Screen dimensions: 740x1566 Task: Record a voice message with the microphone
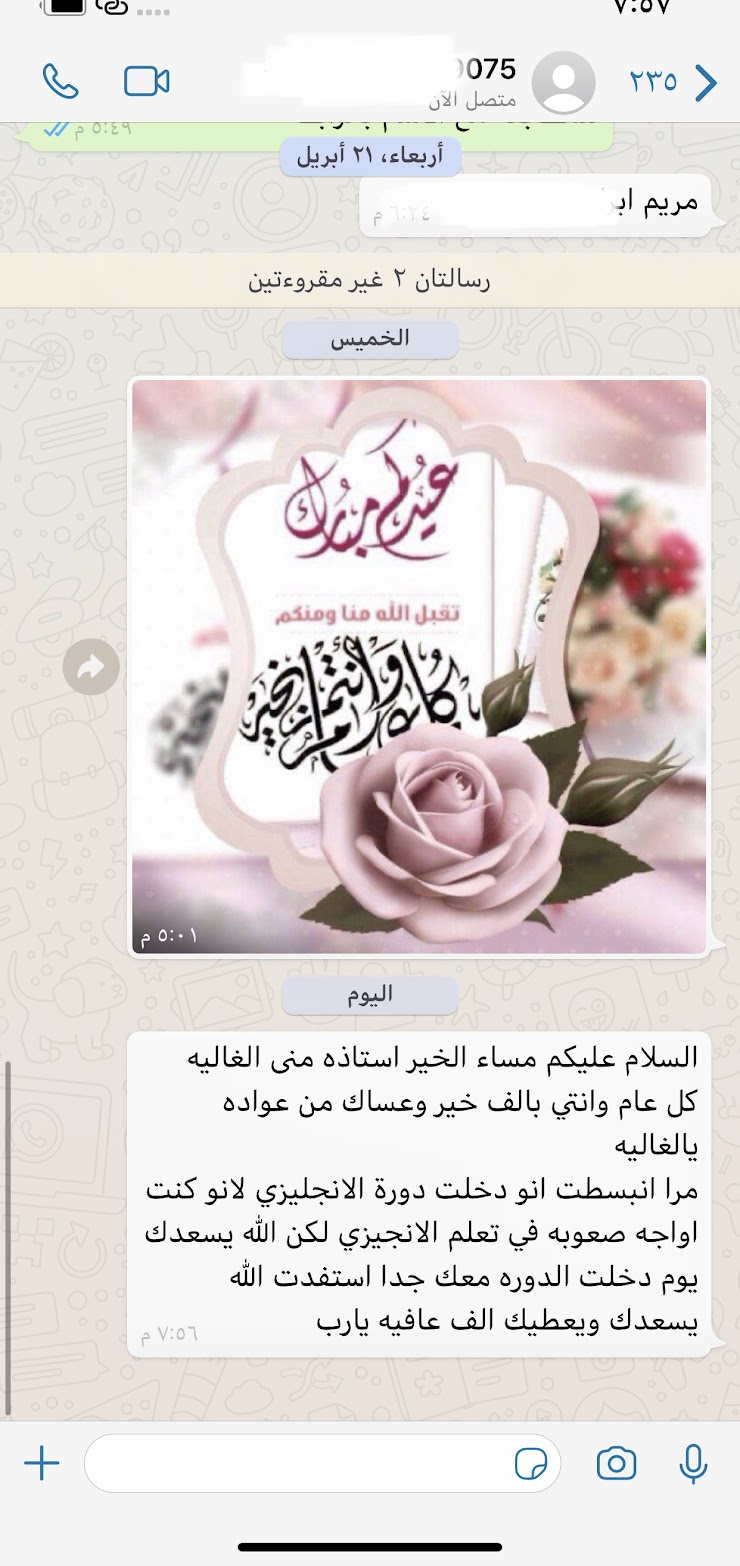[x=693, y=1464]
